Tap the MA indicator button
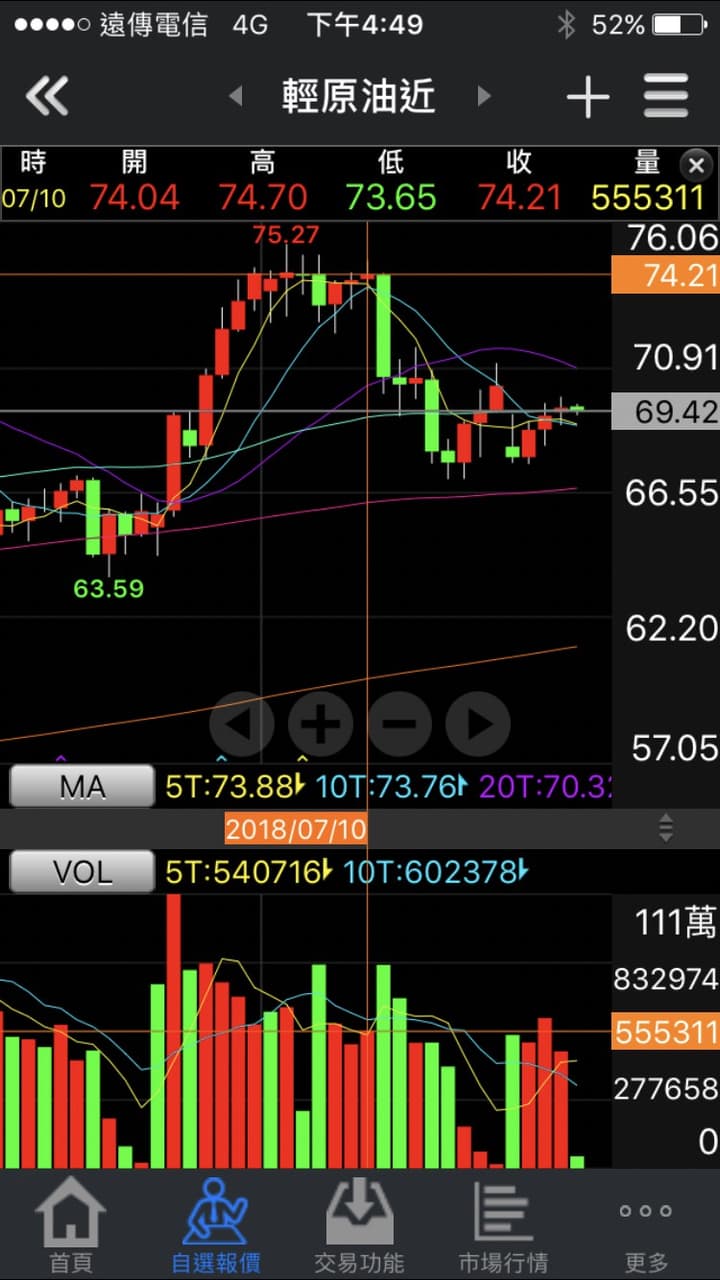 click(x=82, y=786)
